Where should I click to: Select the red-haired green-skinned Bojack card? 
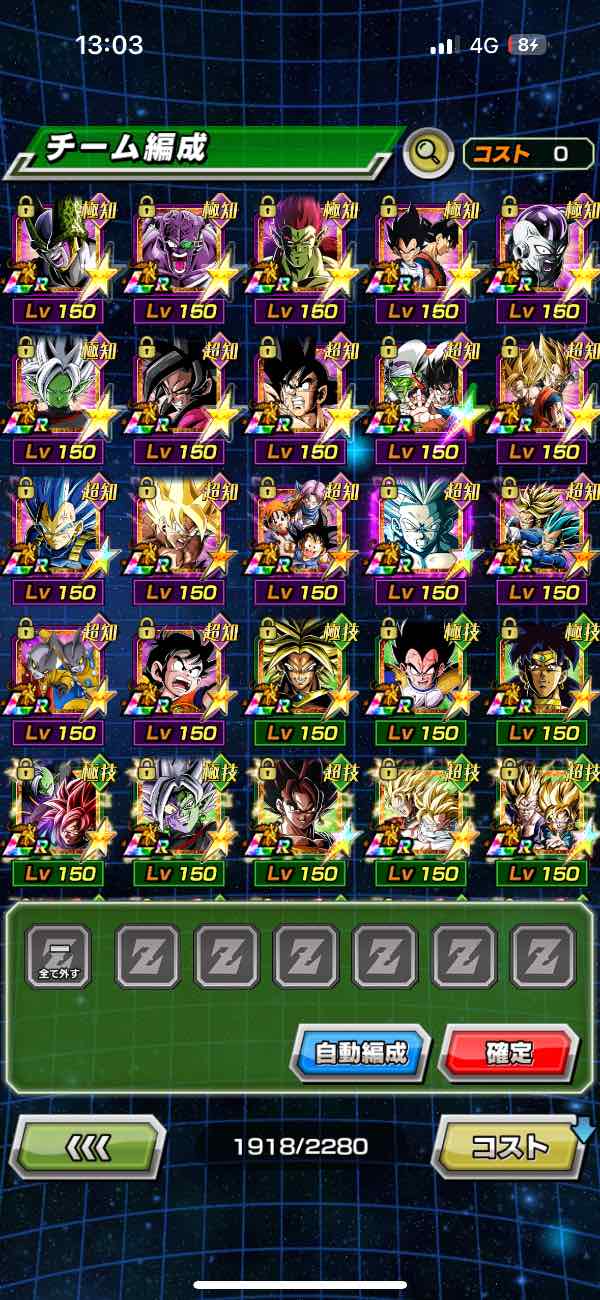point(300,248)
